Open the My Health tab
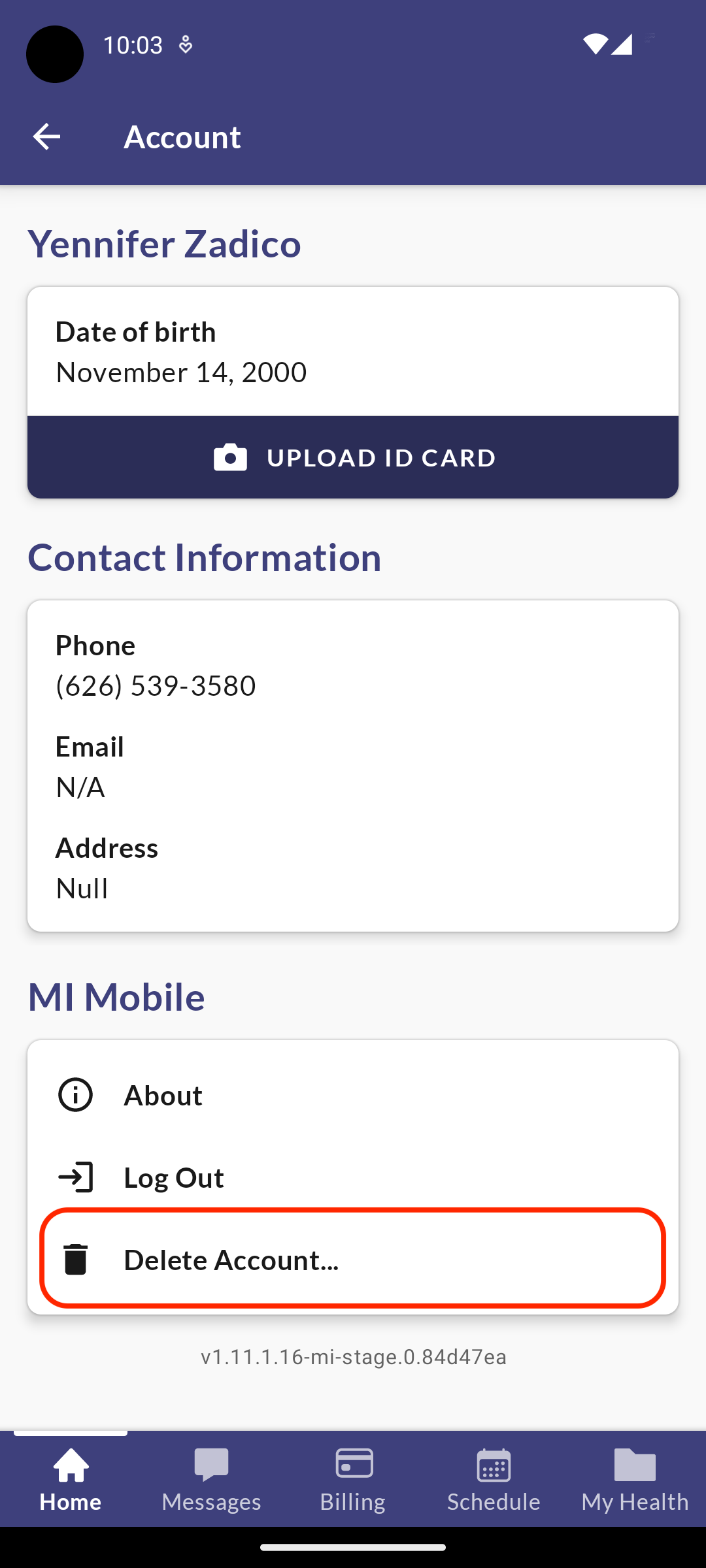 click(635, 1480)
